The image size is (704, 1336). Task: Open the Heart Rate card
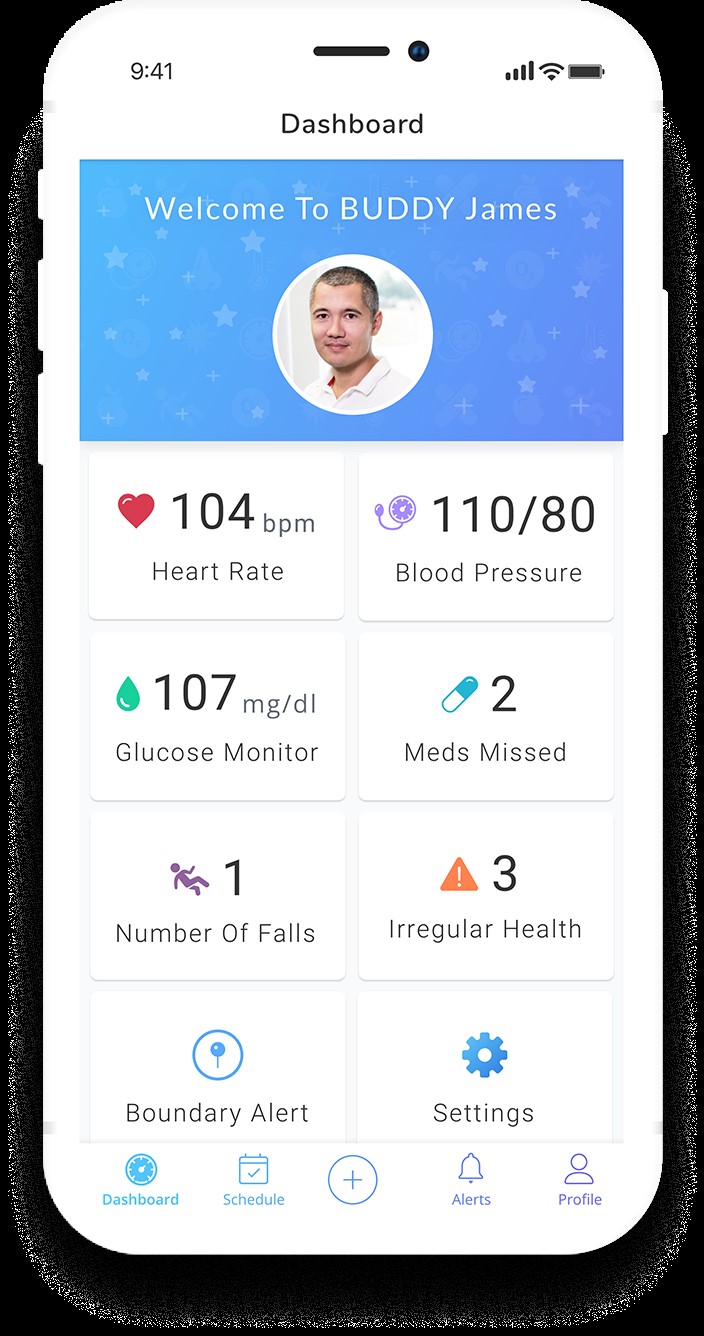coord(216,537)
